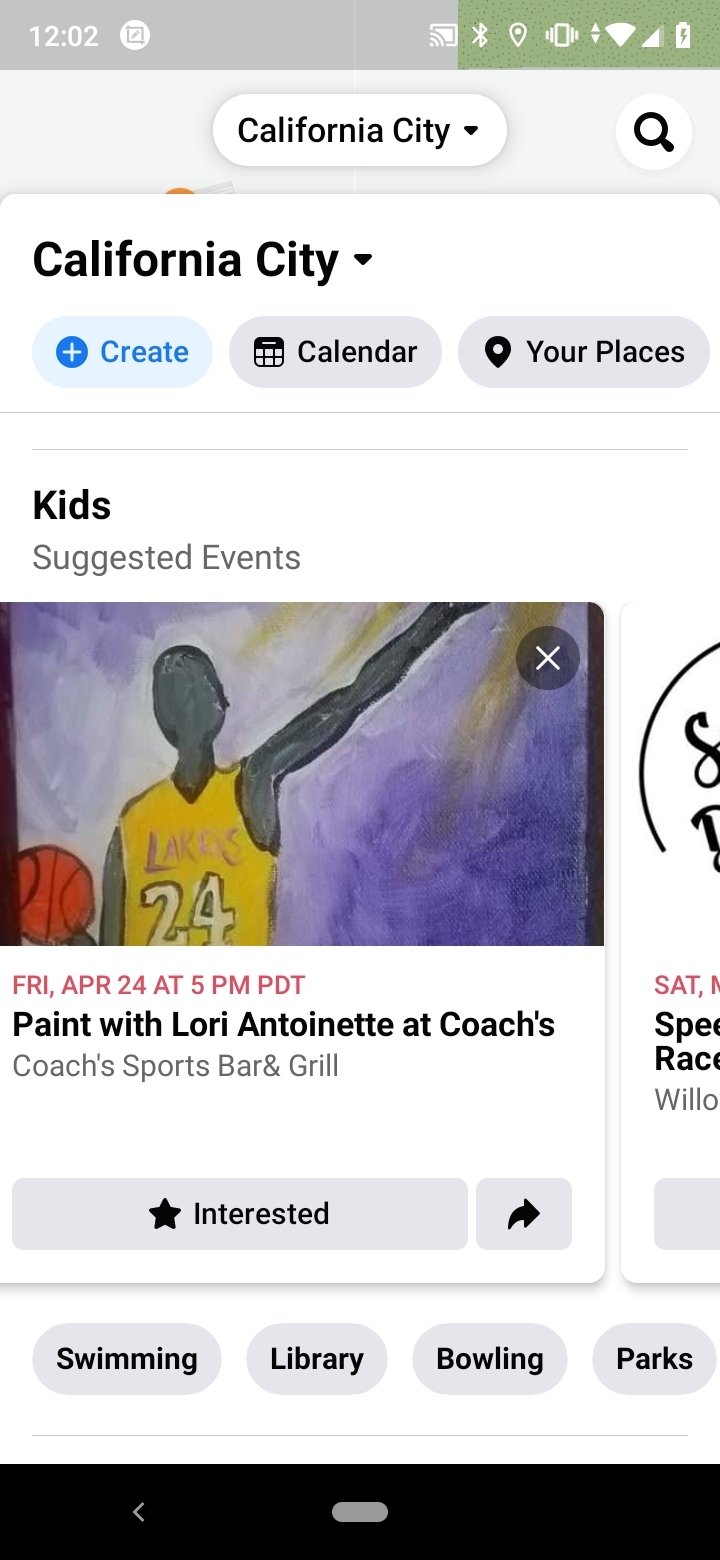720x1560 pixels.
Task: Open Your Places
Action: (x=584, y=352)
